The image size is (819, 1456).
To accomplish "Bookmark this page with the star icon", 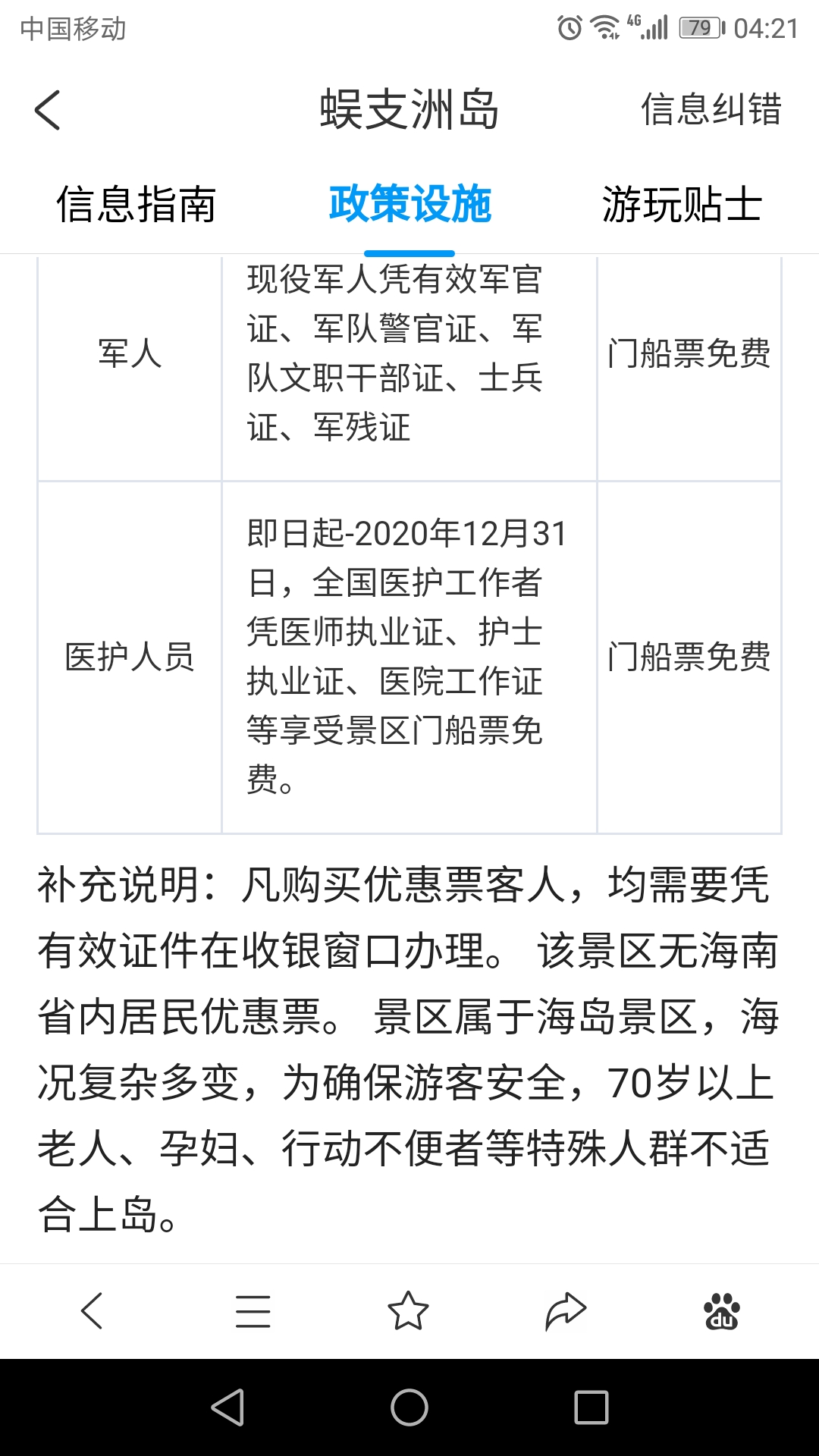I will coord(409,1311).
